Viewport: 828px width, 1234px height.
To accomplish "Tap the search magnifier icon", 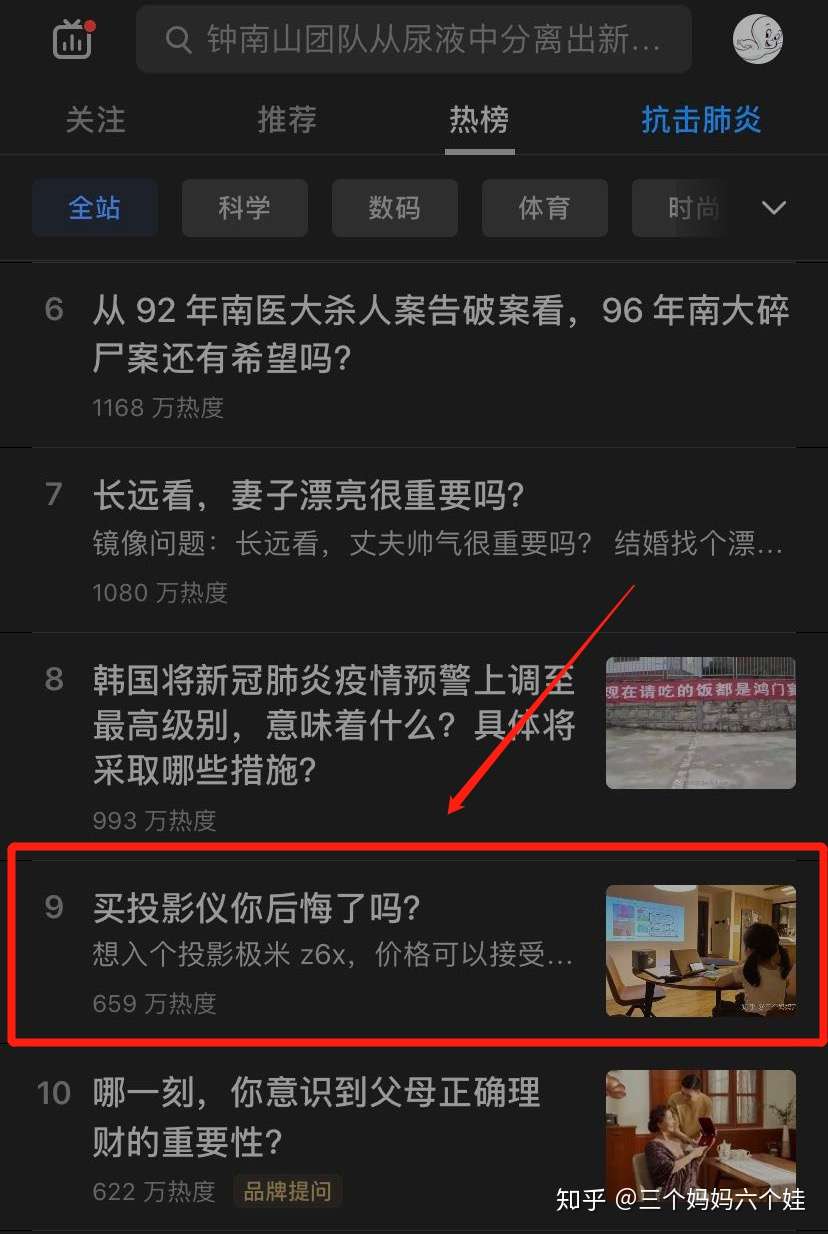I will [178, 40].
